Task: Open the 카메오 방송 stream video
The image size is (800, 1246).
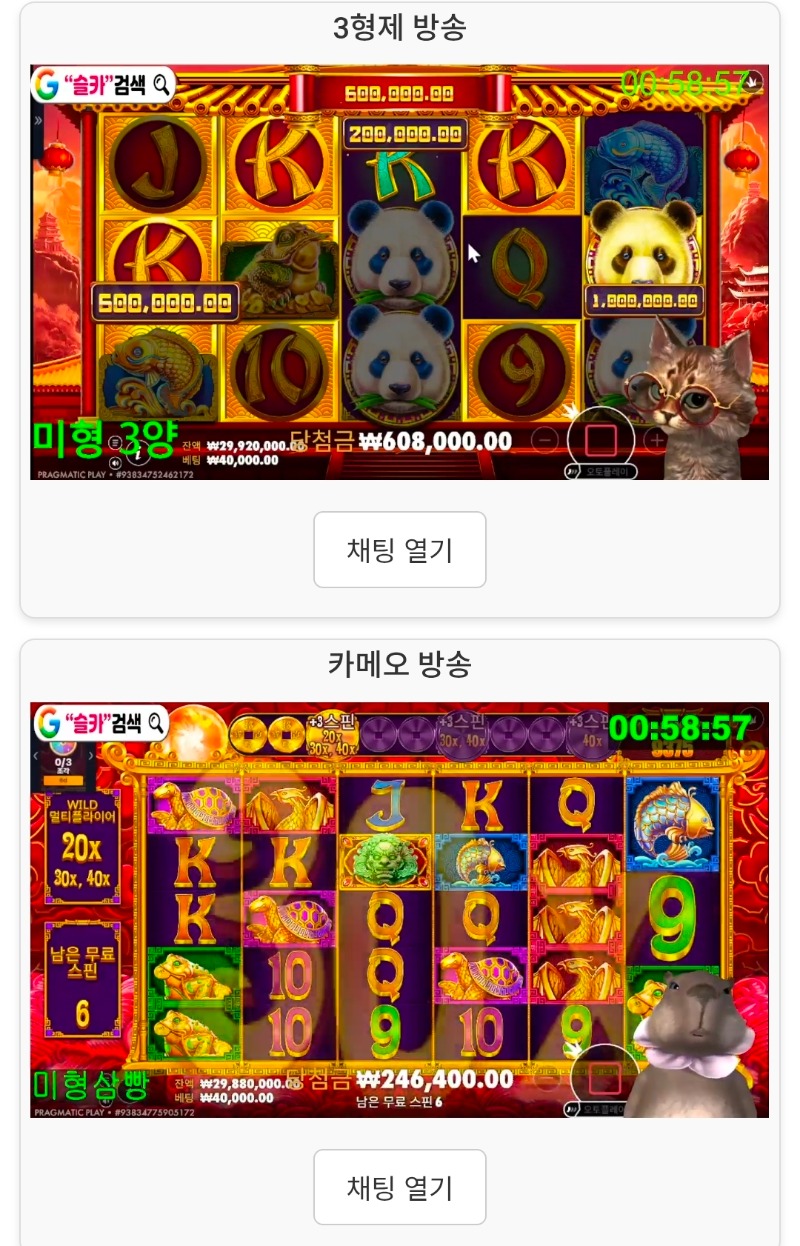Action: coord(399,909)
